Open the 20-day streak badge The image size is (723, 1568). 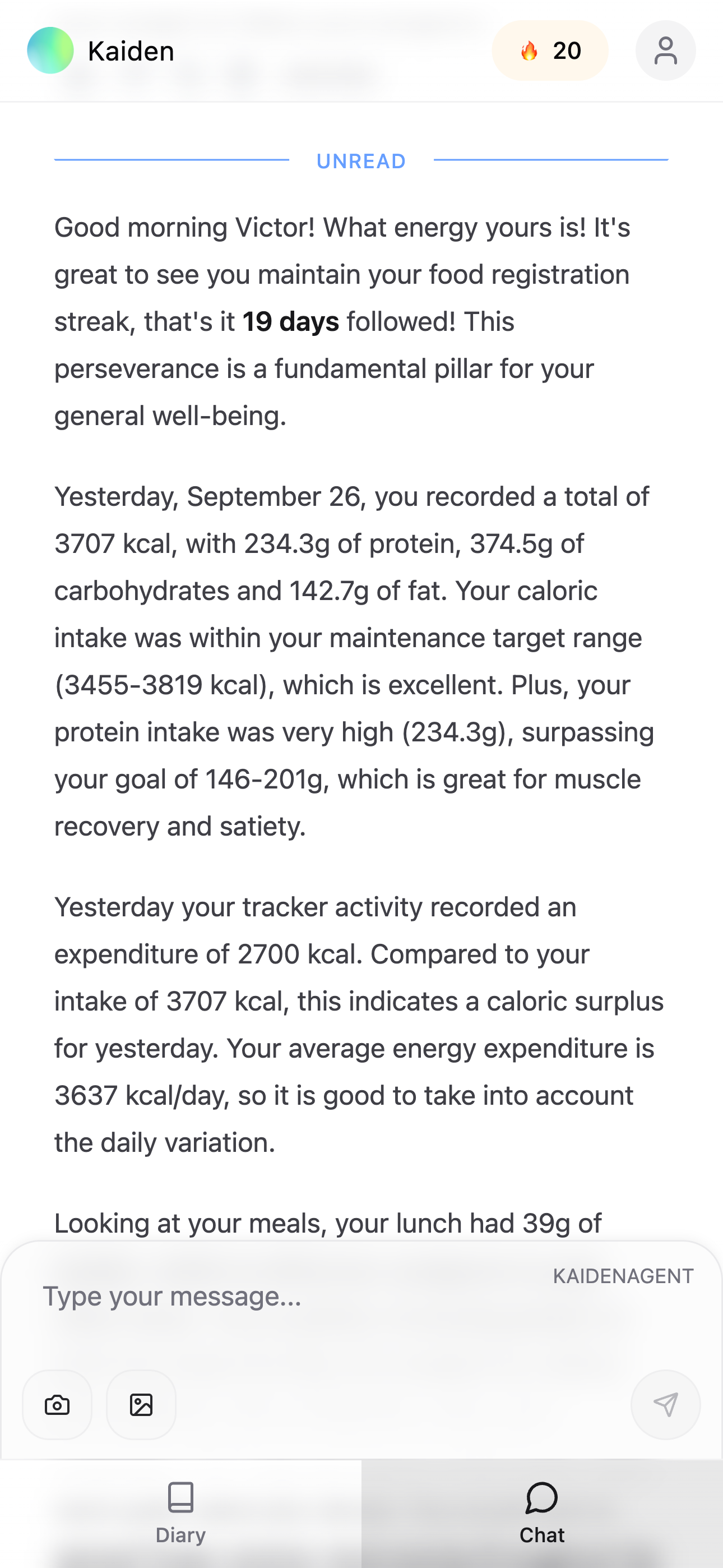point(550,50)
